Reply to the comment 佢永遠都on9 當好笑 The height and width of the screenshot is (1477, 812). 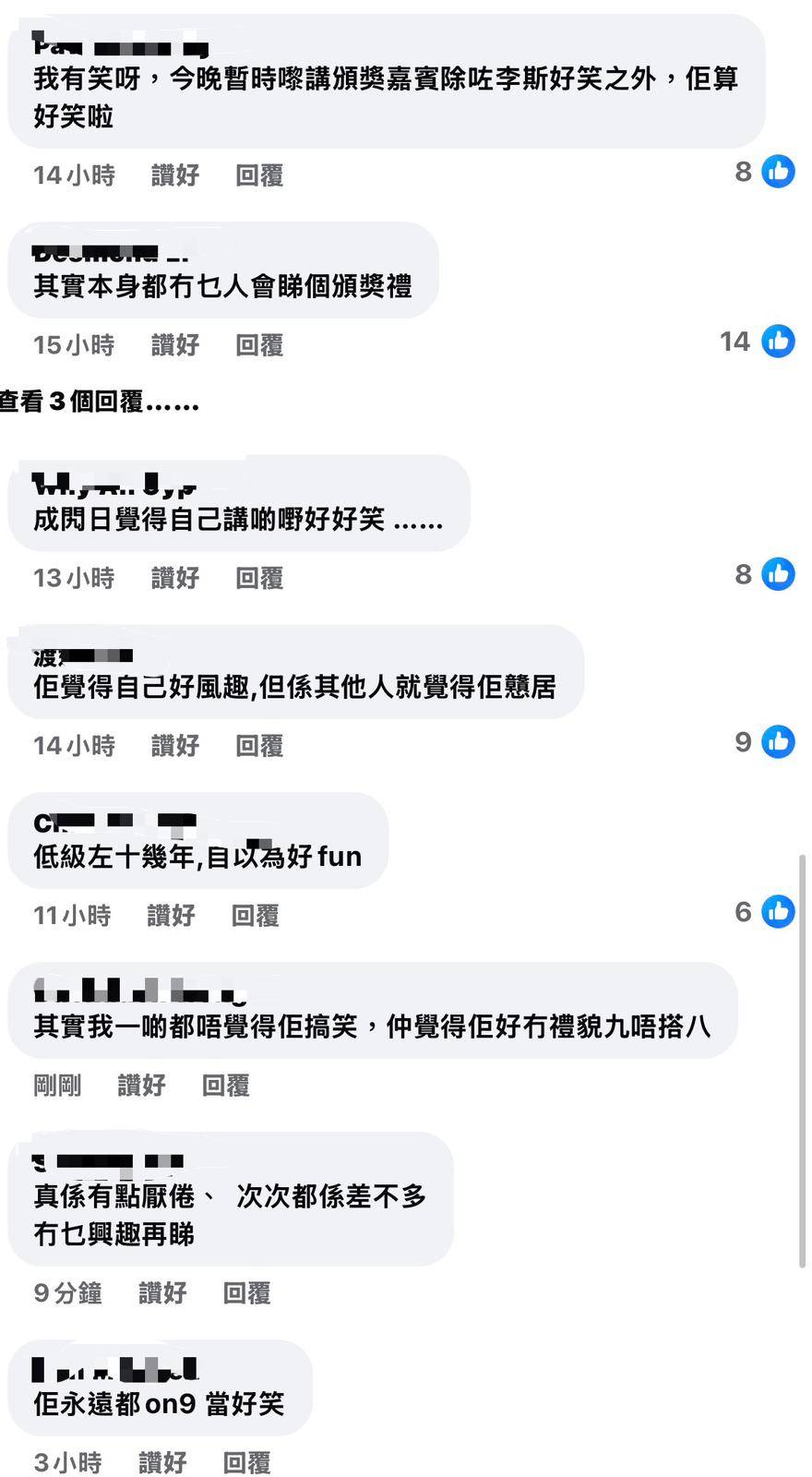point(246,1463)
